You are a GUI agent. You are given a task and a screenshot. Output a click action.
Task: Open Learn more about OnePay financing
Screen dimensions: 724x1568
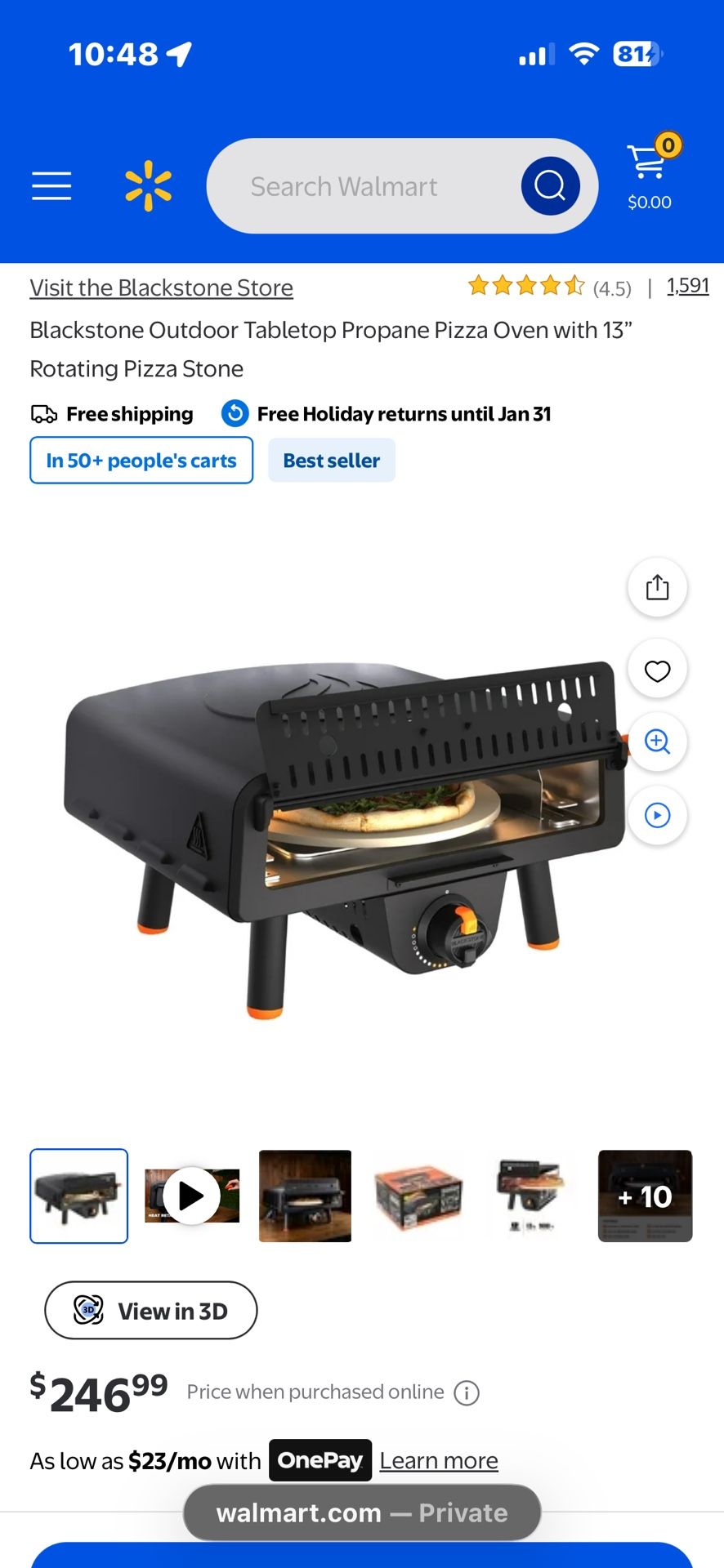[x=439, y=1460]
